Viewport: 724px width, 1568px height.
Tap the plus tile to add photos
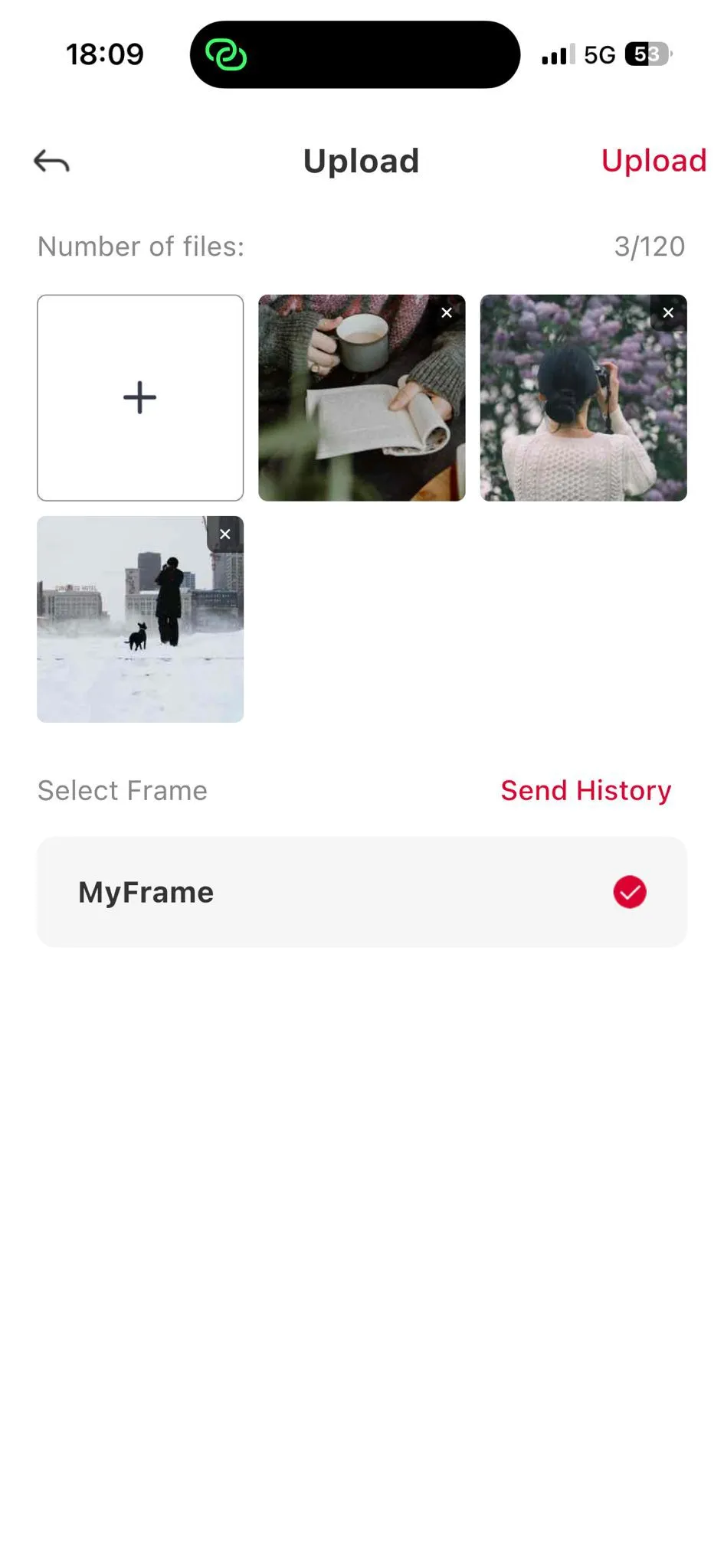(139, 397)
